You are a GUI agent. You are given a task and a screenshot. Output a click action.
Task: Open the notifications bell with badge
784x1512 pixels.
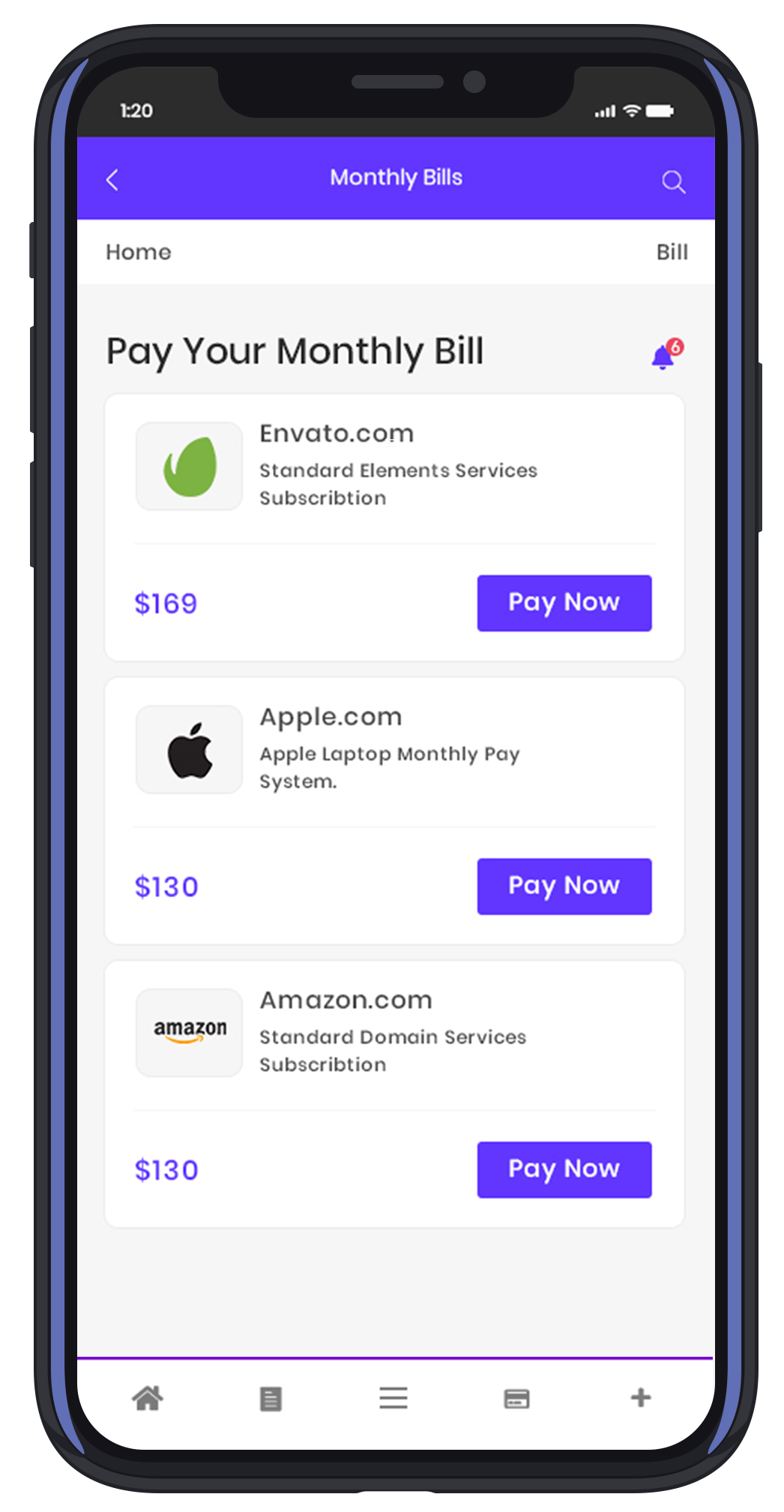664,355
